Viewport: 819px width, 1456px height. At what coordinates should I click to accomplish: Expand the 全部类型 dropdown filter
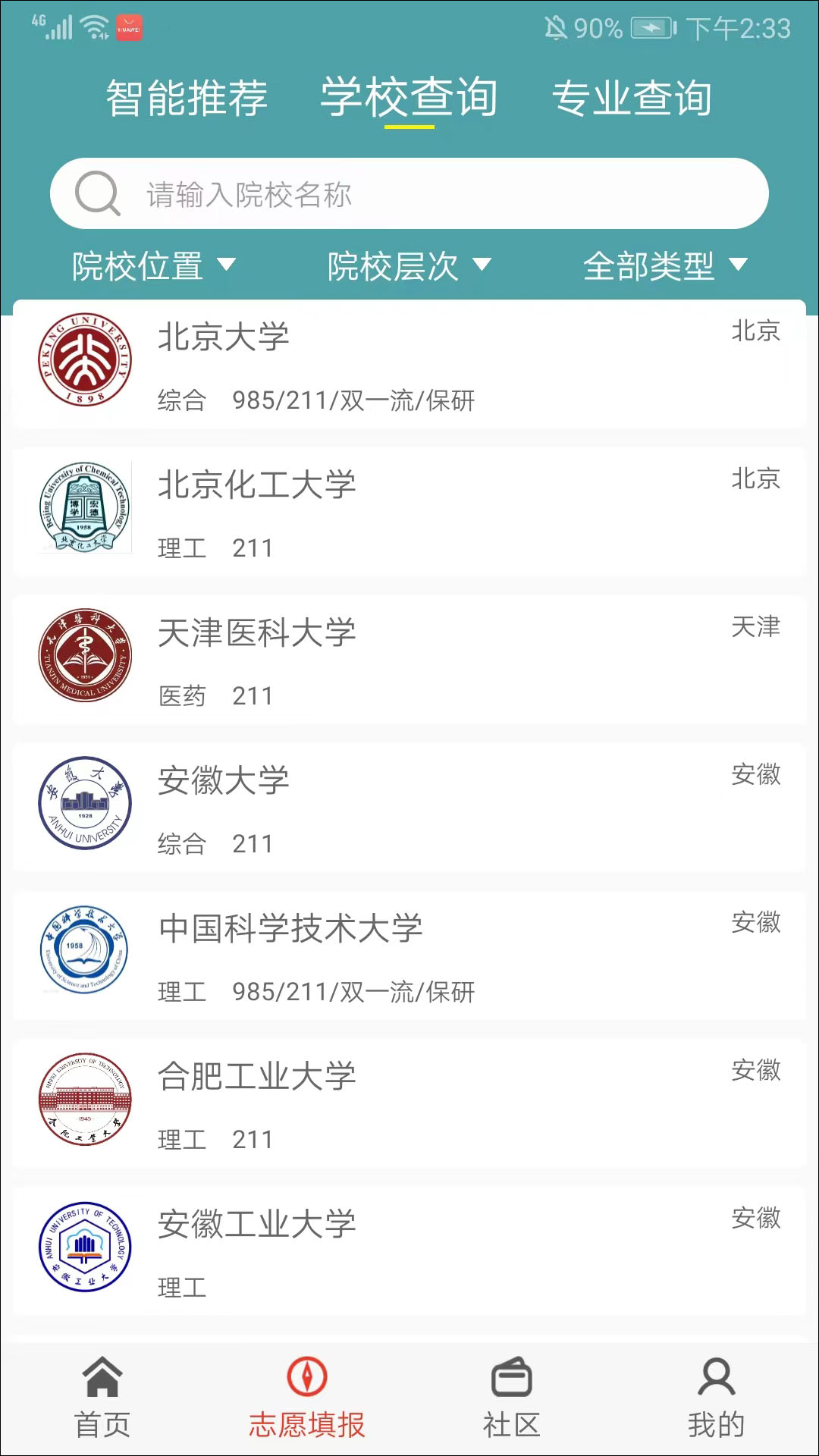[665, 265]
